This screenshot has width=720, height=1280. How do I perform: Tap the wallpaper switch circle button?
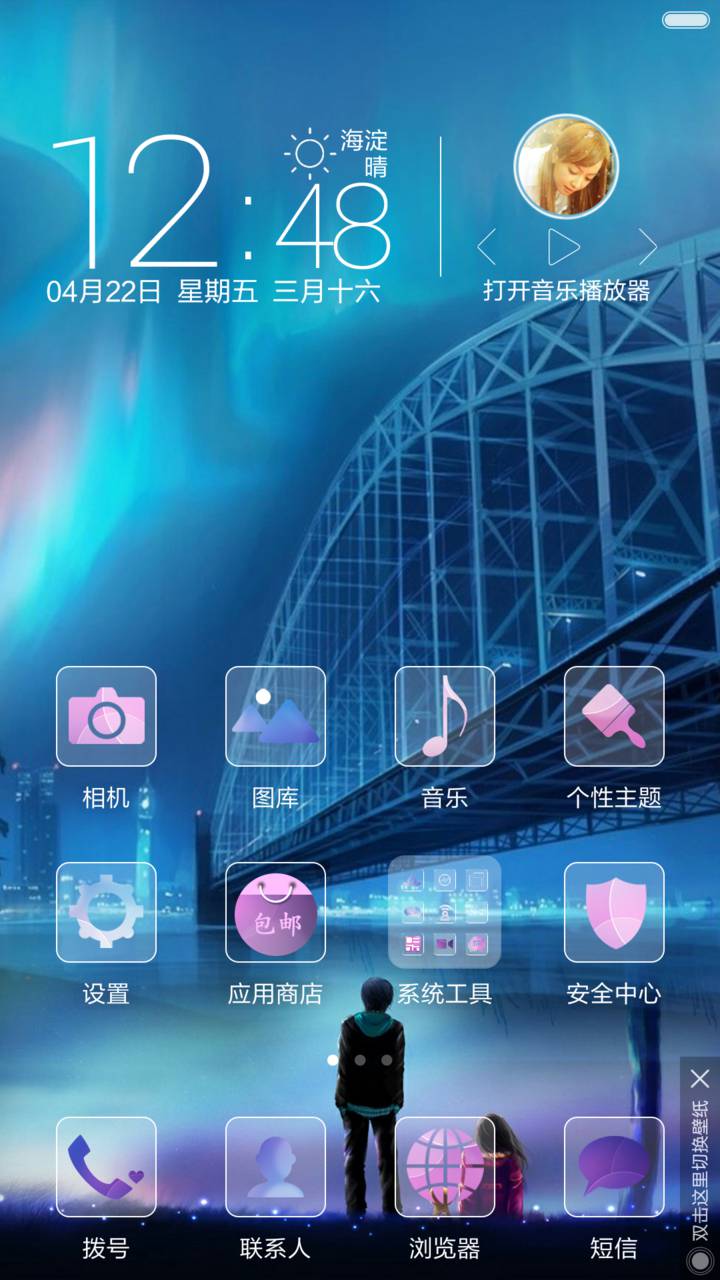tap(700, 1259)
